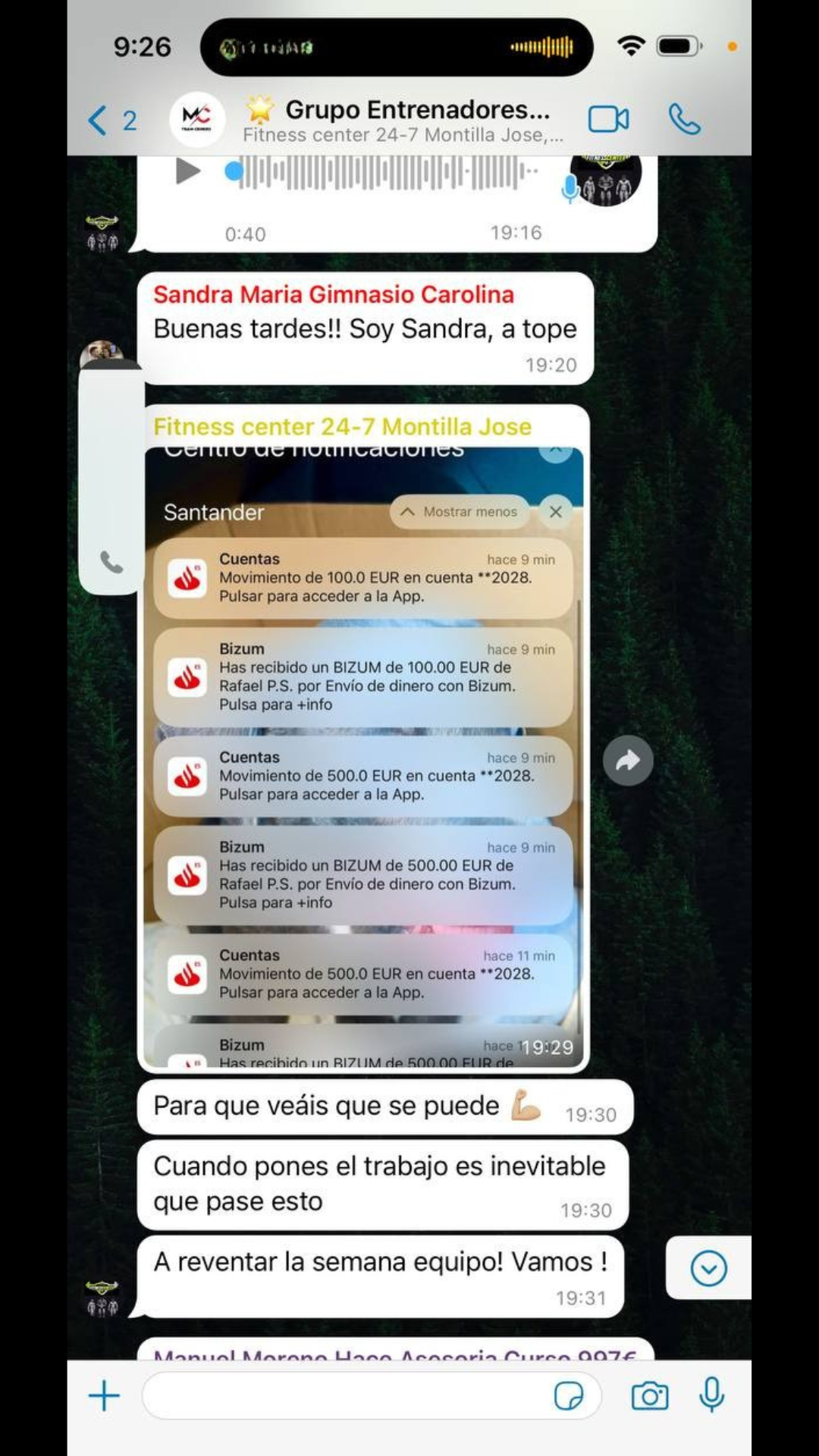Start a video call with the group
The width and height of the screenshot is (819, 1456).
coord(608,120)
